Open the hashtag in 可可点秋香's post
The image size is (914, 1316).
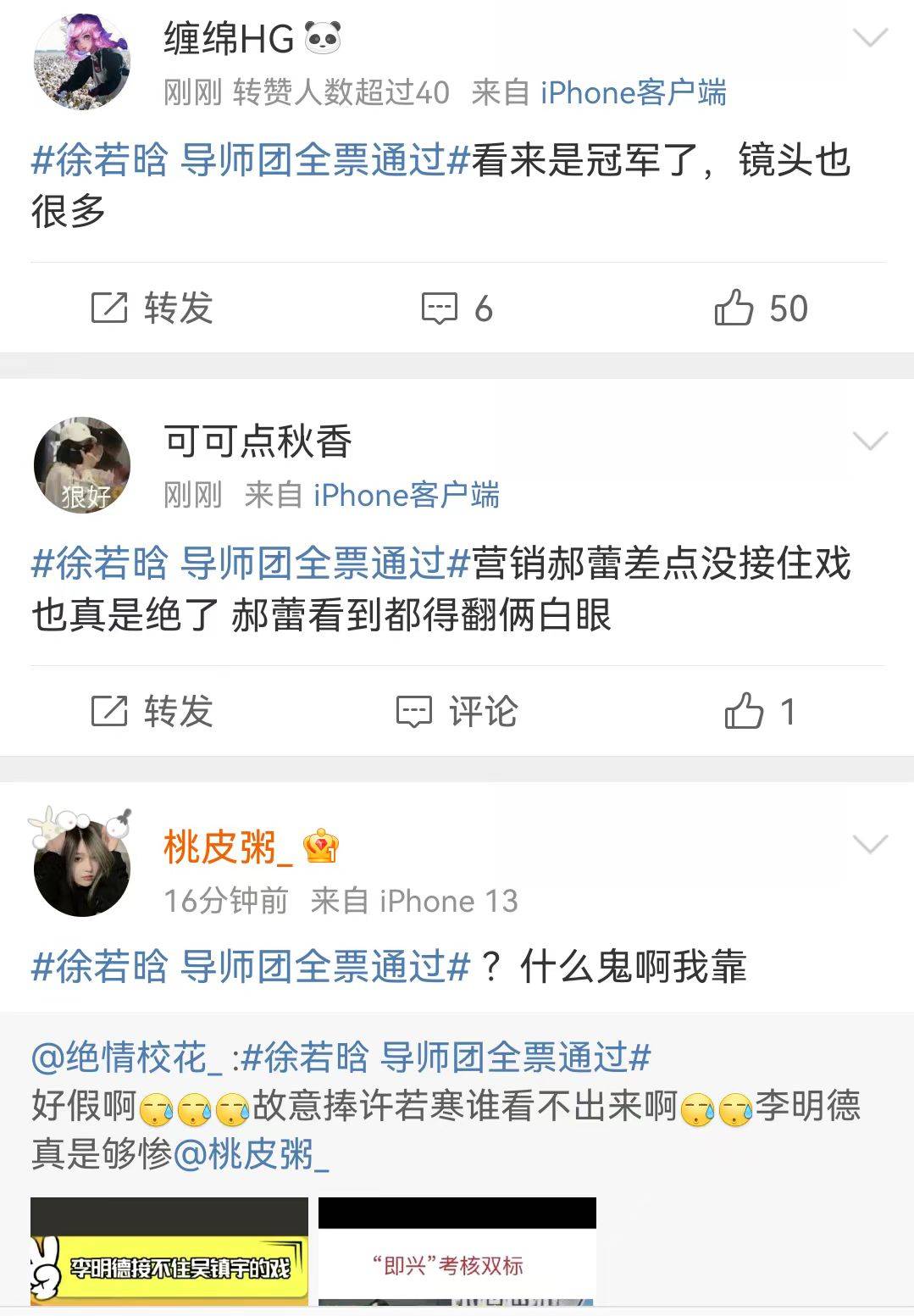[x=250, y=564]
